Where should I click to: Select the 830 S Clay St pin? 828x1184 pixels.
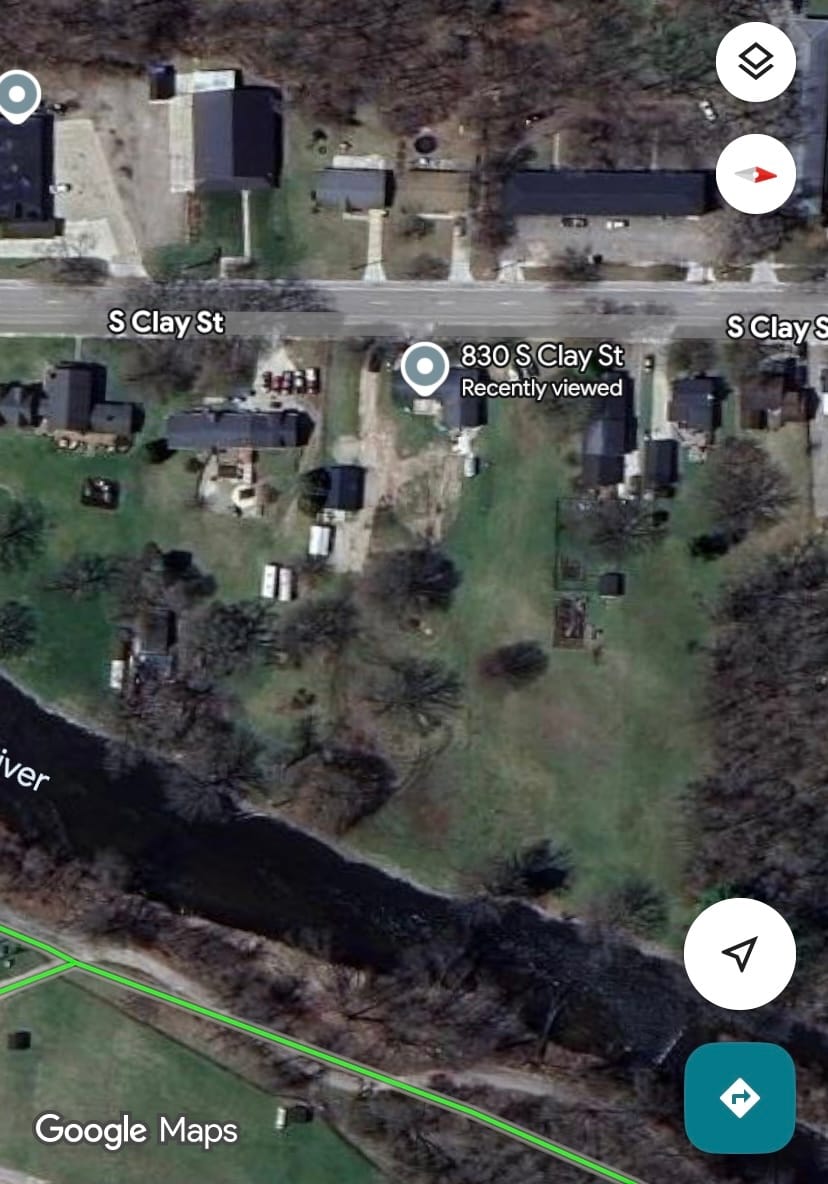click(425, 369)
